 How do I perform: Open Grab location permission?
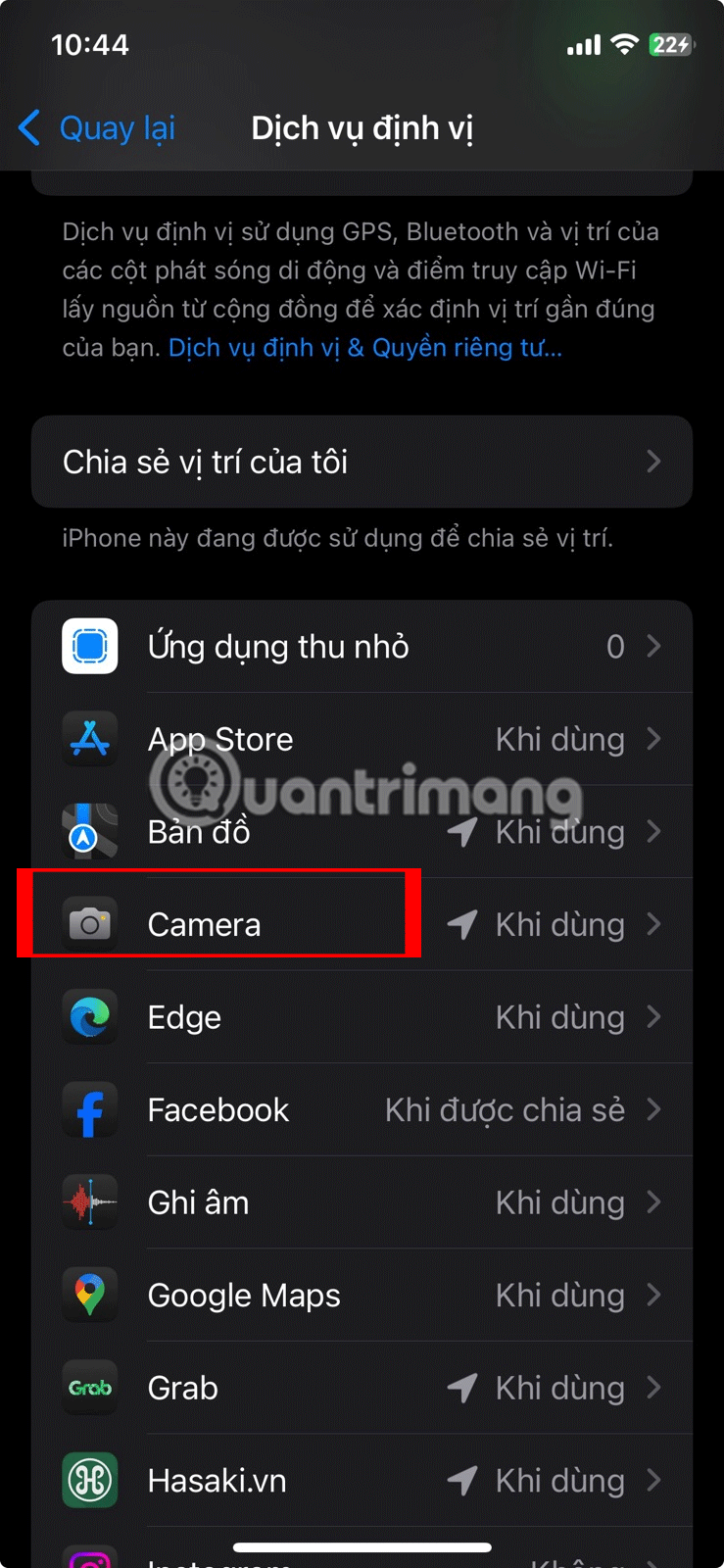tap(362, 1388)
